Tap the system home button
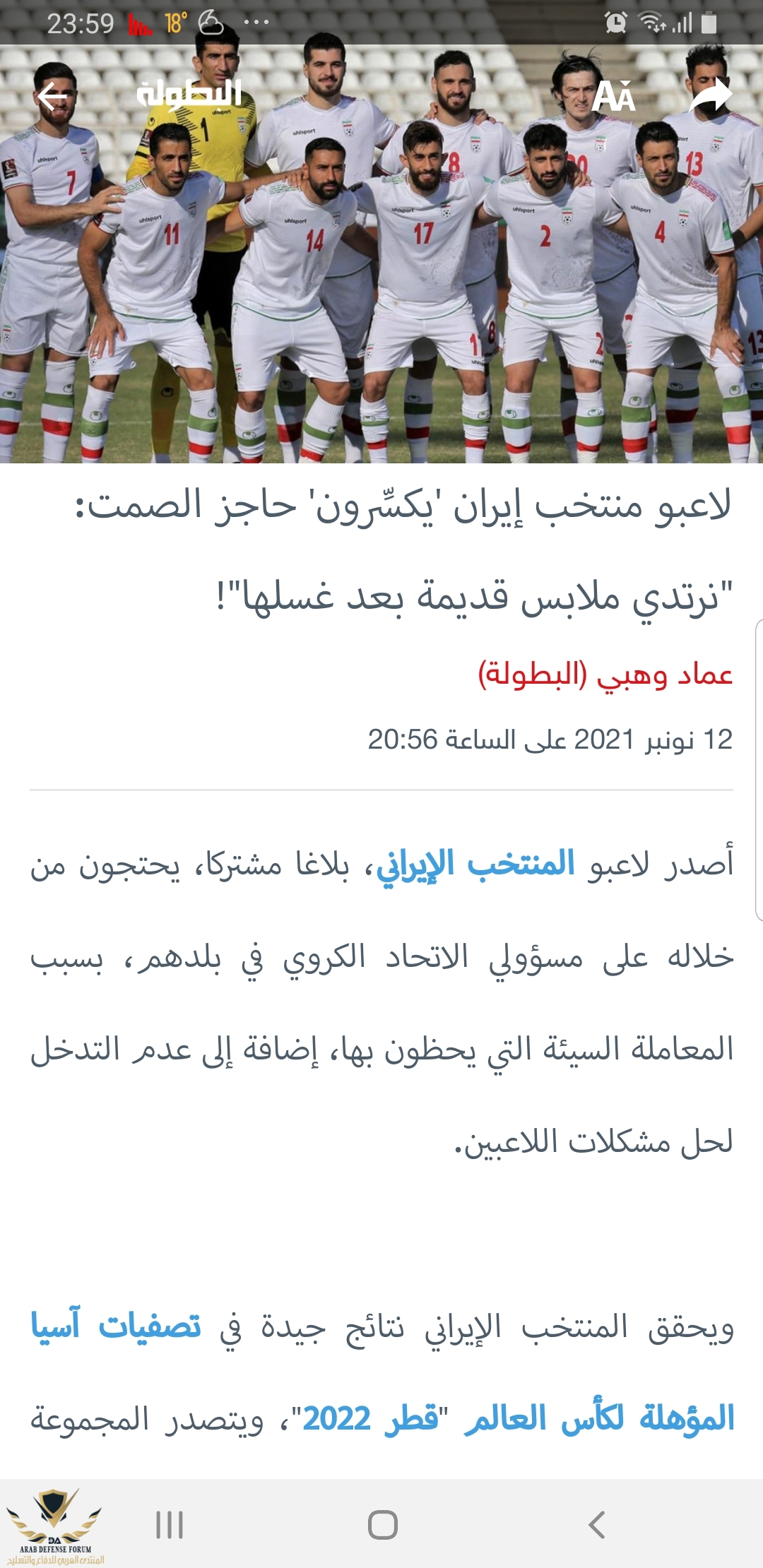The width and height of the screenshot is (763, 1568). point(382,1524)
